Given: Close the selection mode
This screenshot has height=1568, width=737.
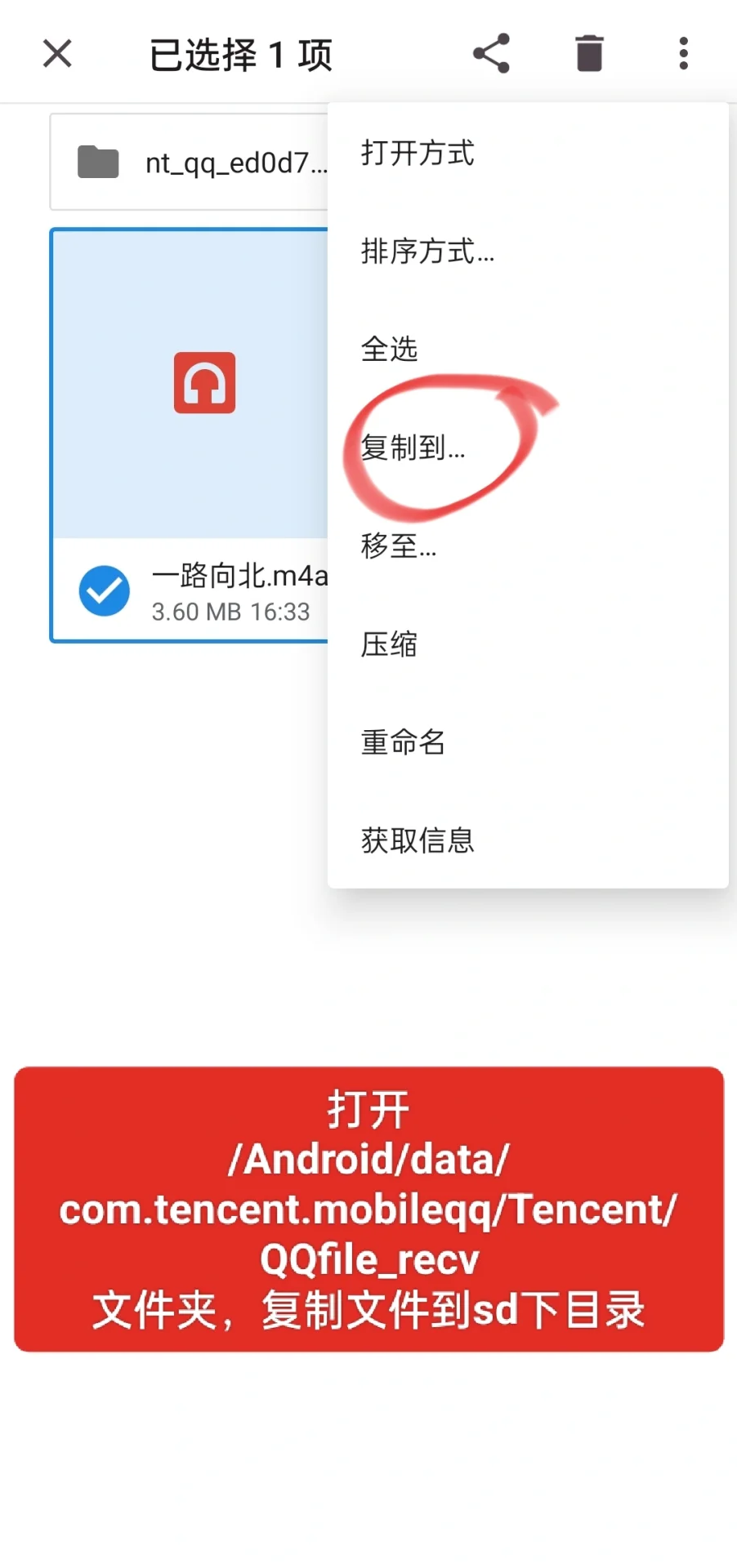Looking at the screenshot, I should [57, 54].
